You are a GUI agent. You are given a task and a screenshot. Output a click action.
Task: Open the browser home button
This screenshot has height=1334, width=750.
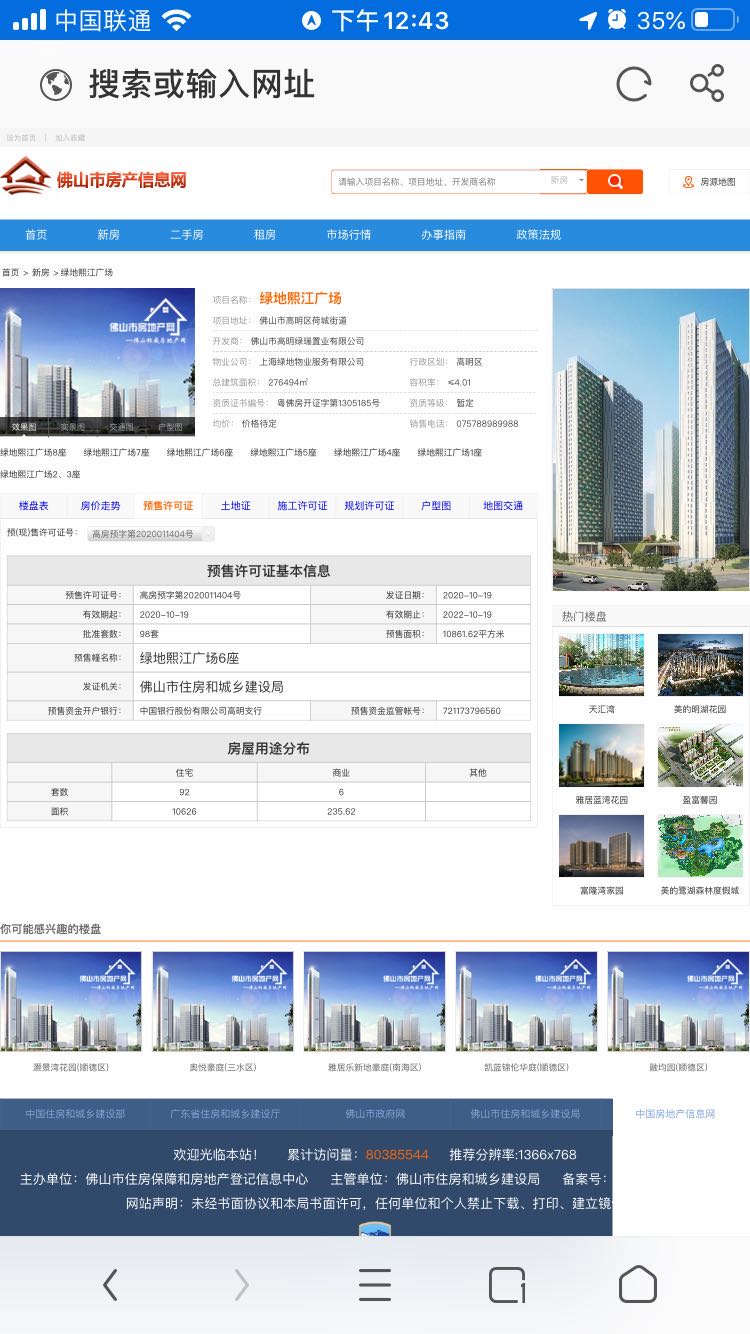(637, 1285)
